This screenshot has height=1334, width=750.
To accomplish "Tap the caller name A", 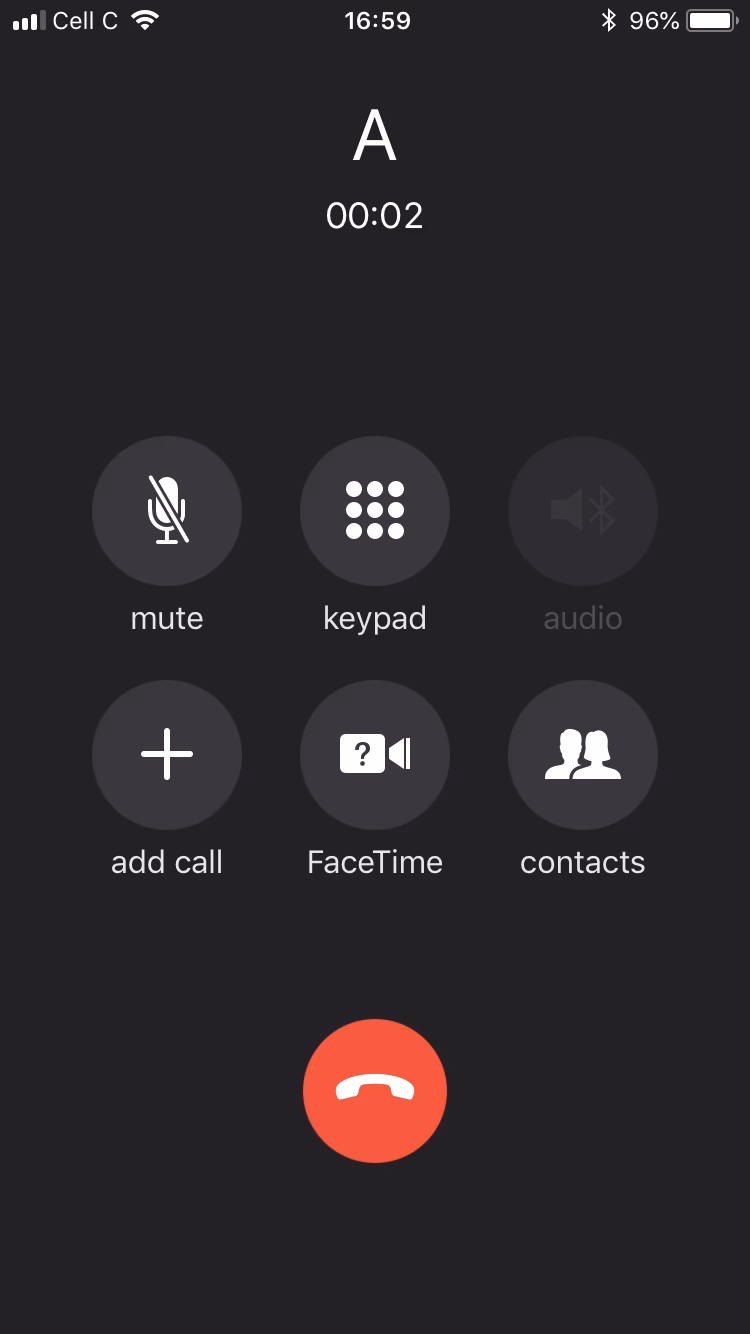I will pyautogui.click(x=375, y=135).
